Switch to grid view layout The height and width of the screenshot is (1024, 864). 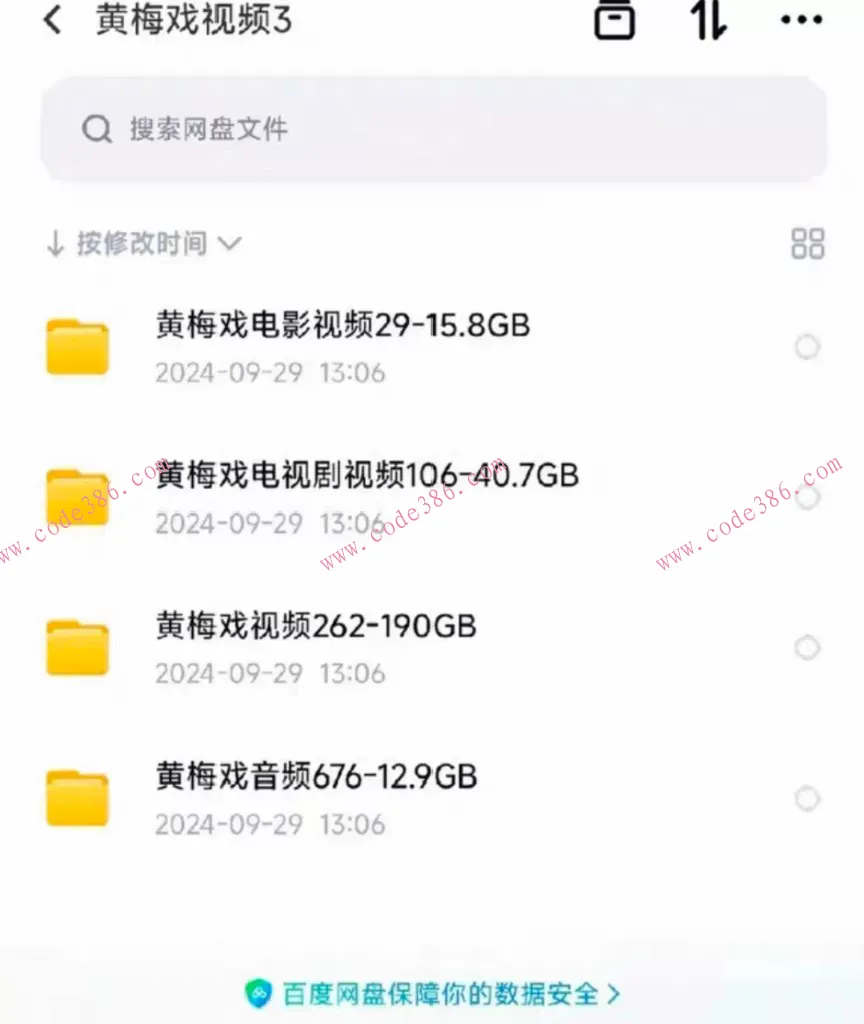coord(807,244)
